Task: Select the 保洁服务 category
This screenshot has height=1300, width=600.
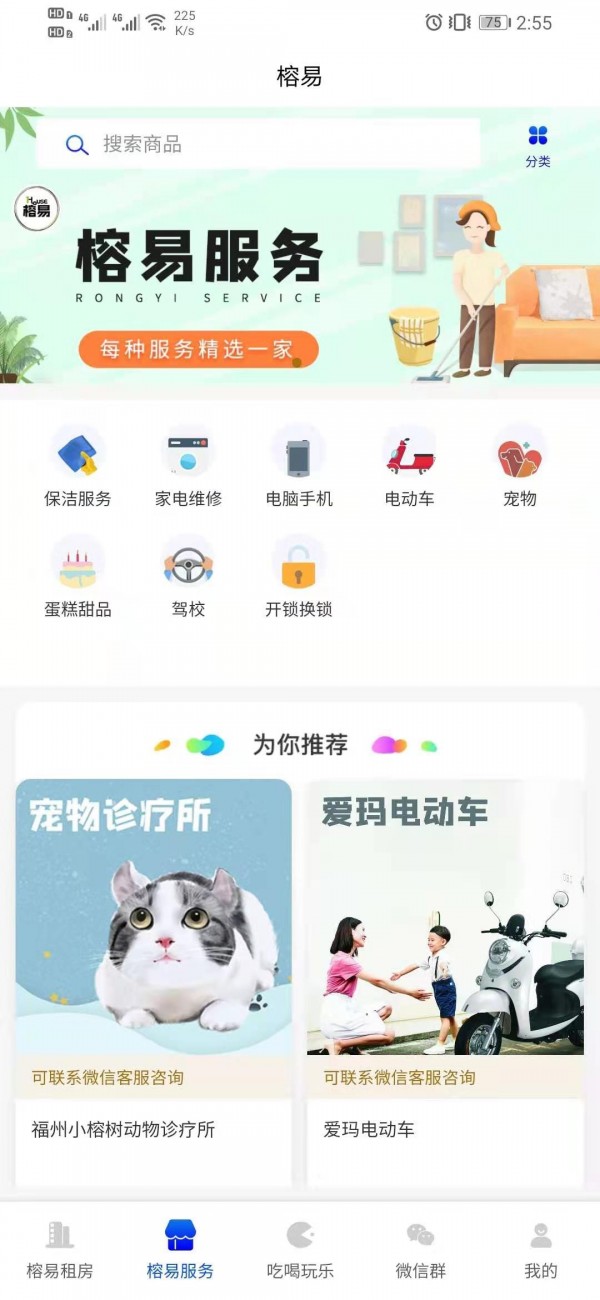Action: 78,466
